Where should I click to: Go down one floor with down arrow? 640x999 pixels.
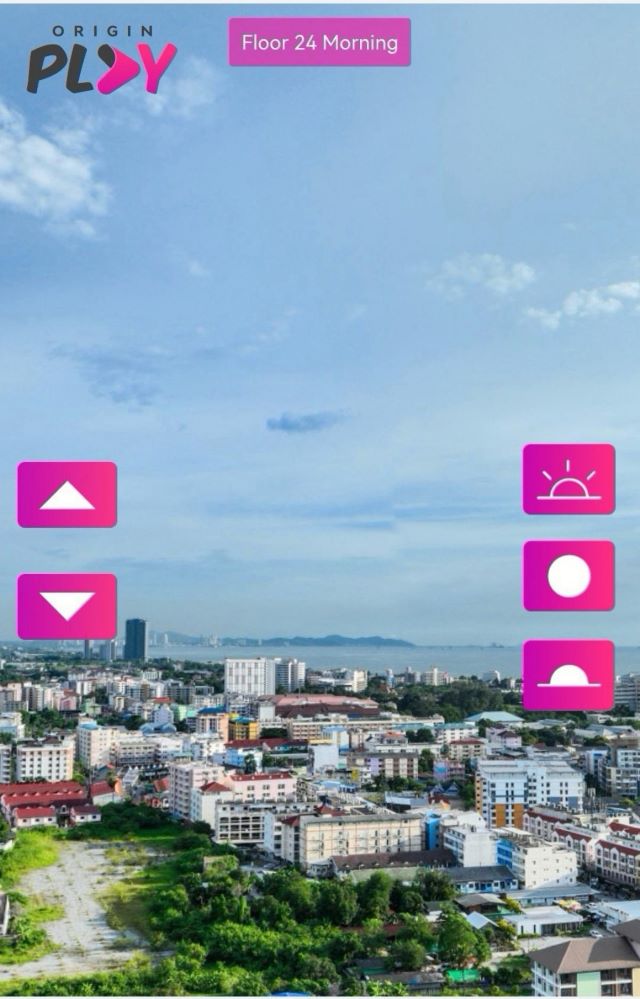click(67, 606)
